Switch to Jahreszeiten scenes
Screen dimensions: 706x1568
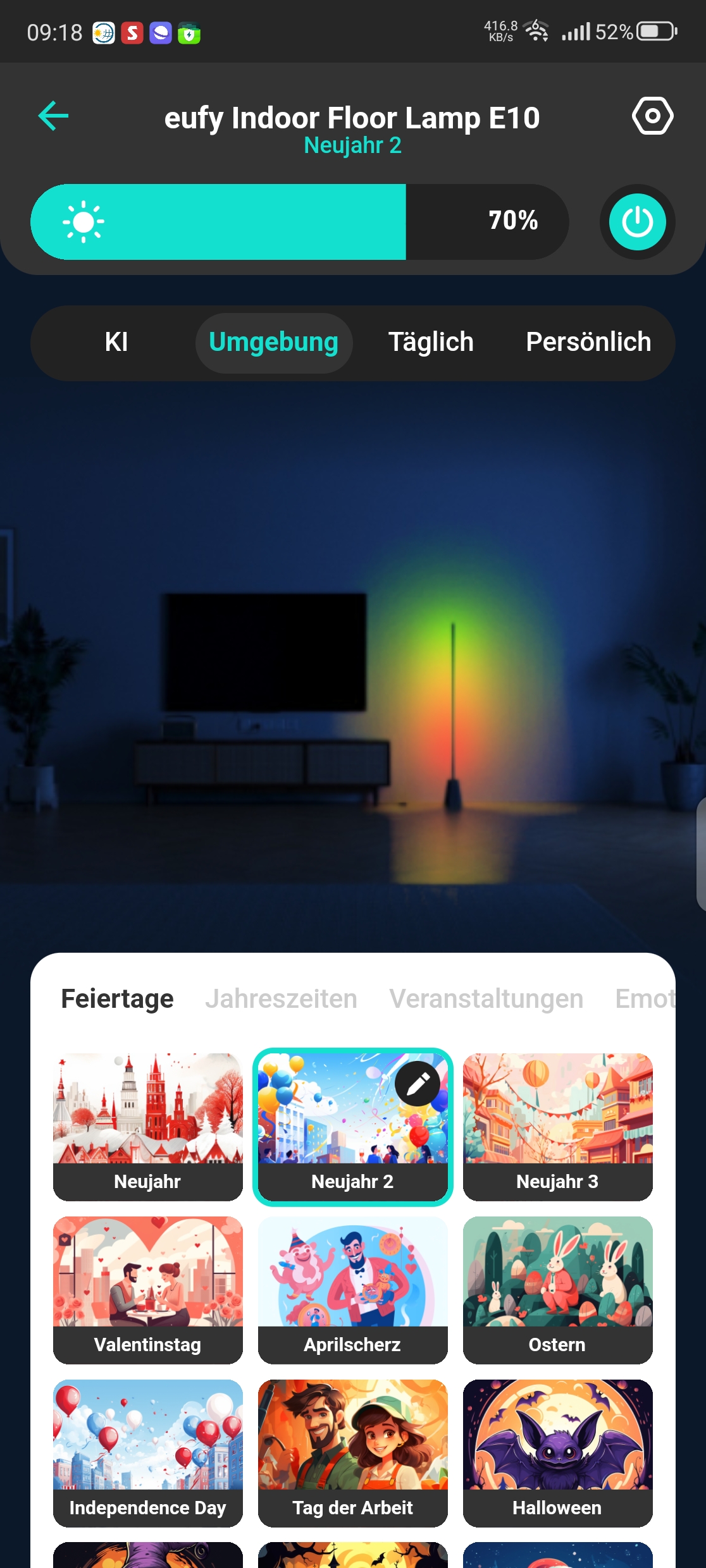[281, 999]
